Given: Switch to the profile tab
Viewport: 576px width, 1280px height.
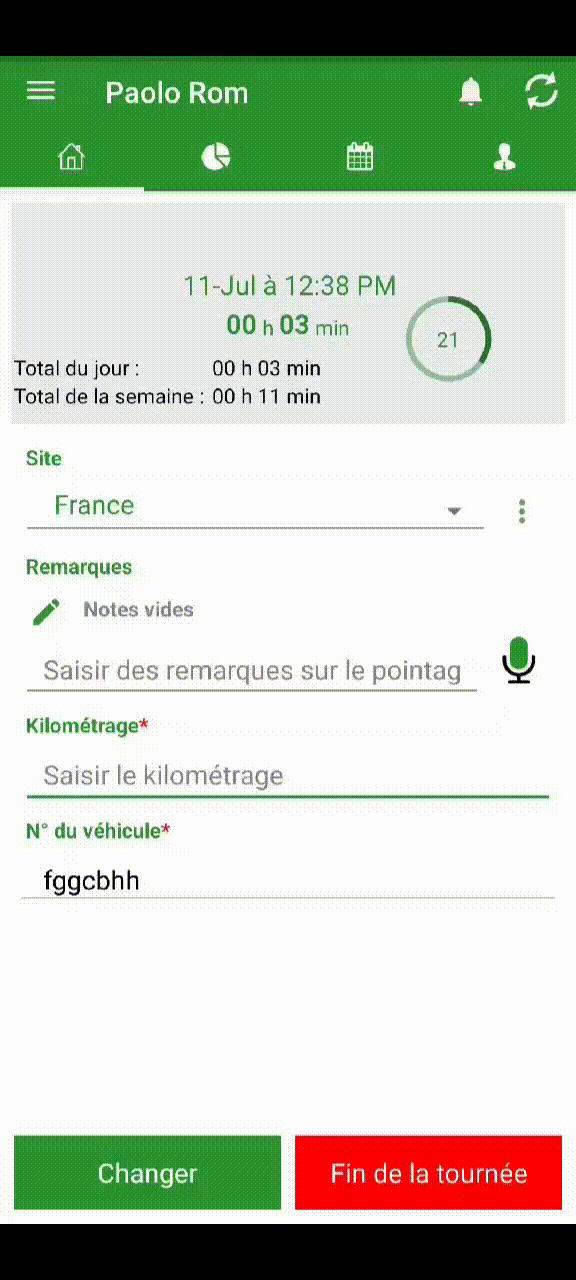Looking at the screenshot, I should click(504, 157).
